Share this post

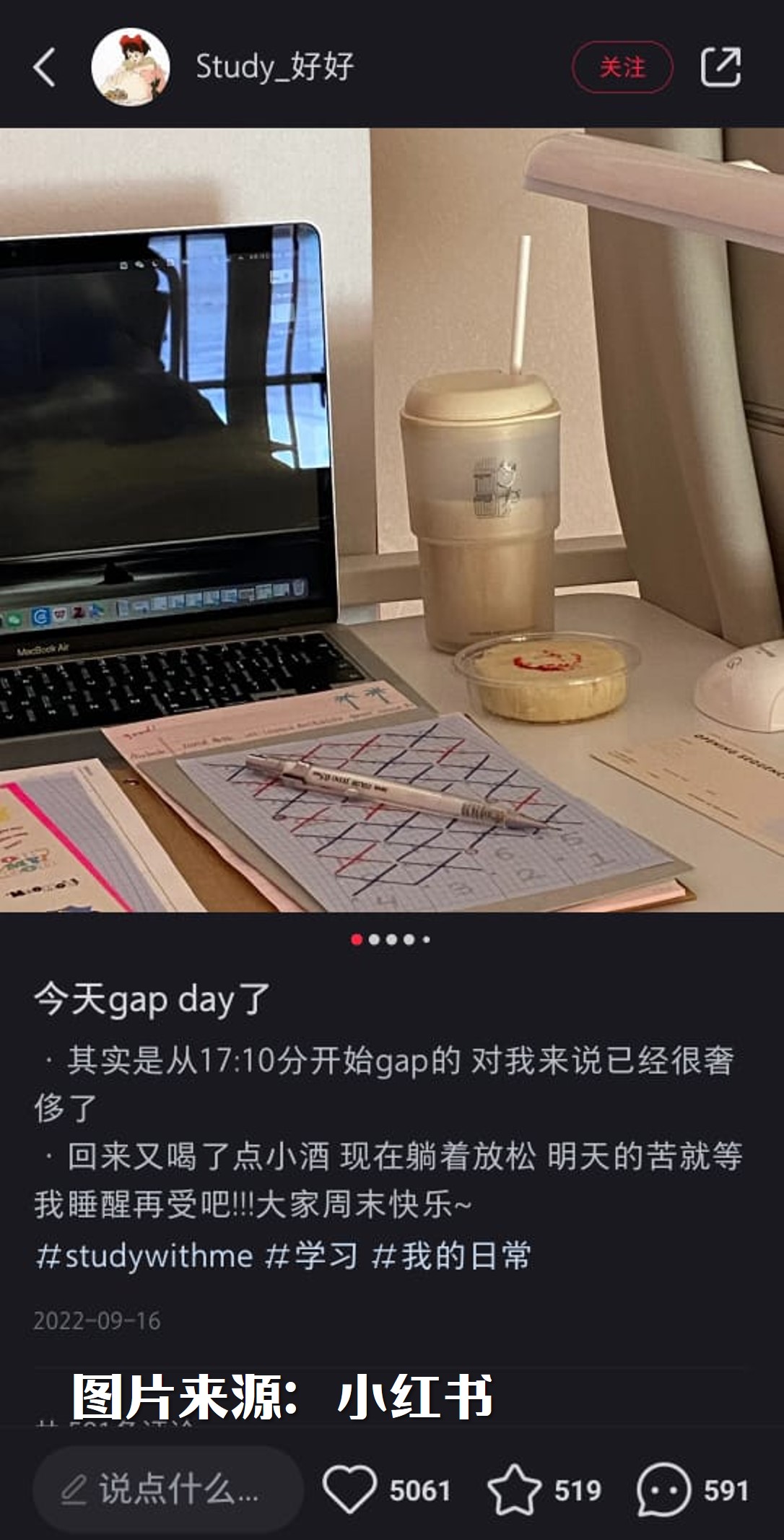(x=720, y=68)
